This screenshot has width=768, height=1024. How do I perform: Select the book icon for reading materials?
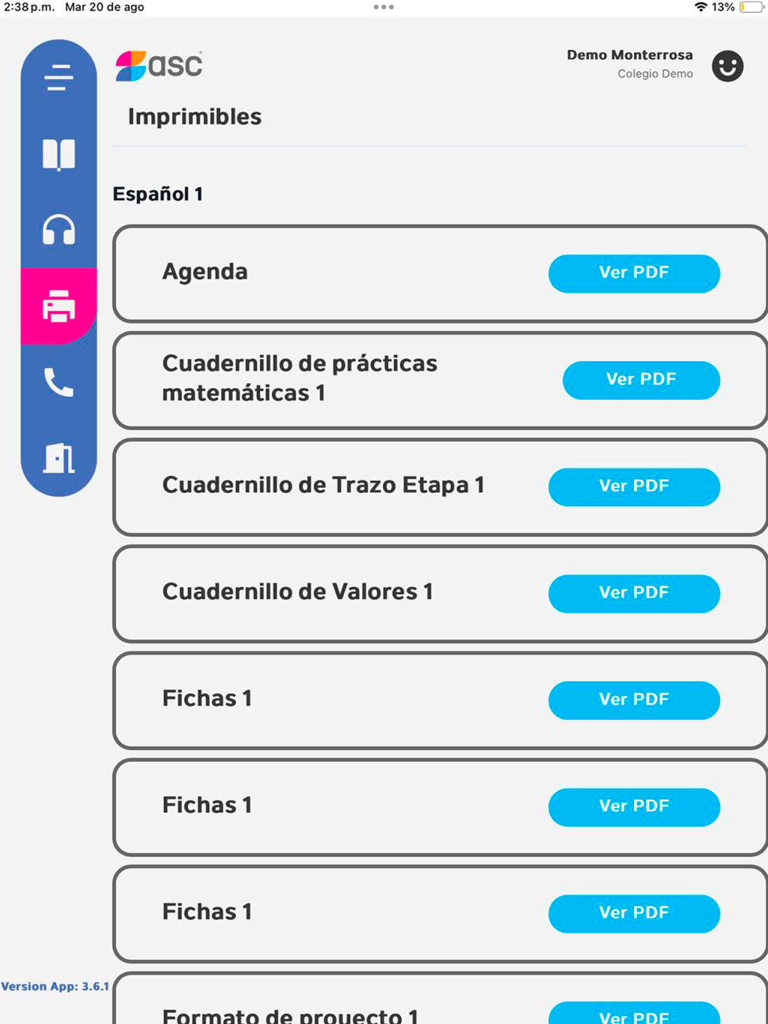click(x=59, y=155)
